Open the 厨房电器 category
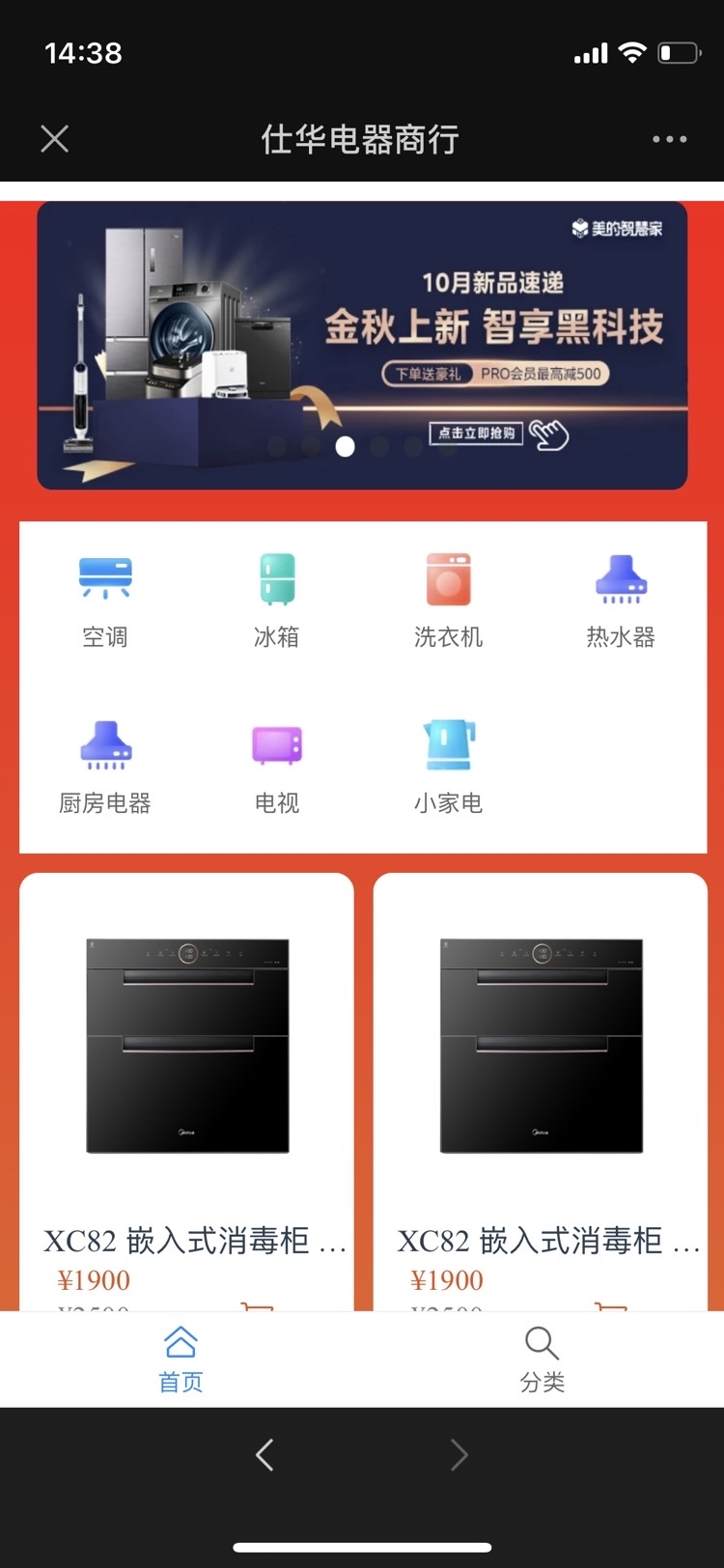The image size is (724, 1568). point(105,767)
